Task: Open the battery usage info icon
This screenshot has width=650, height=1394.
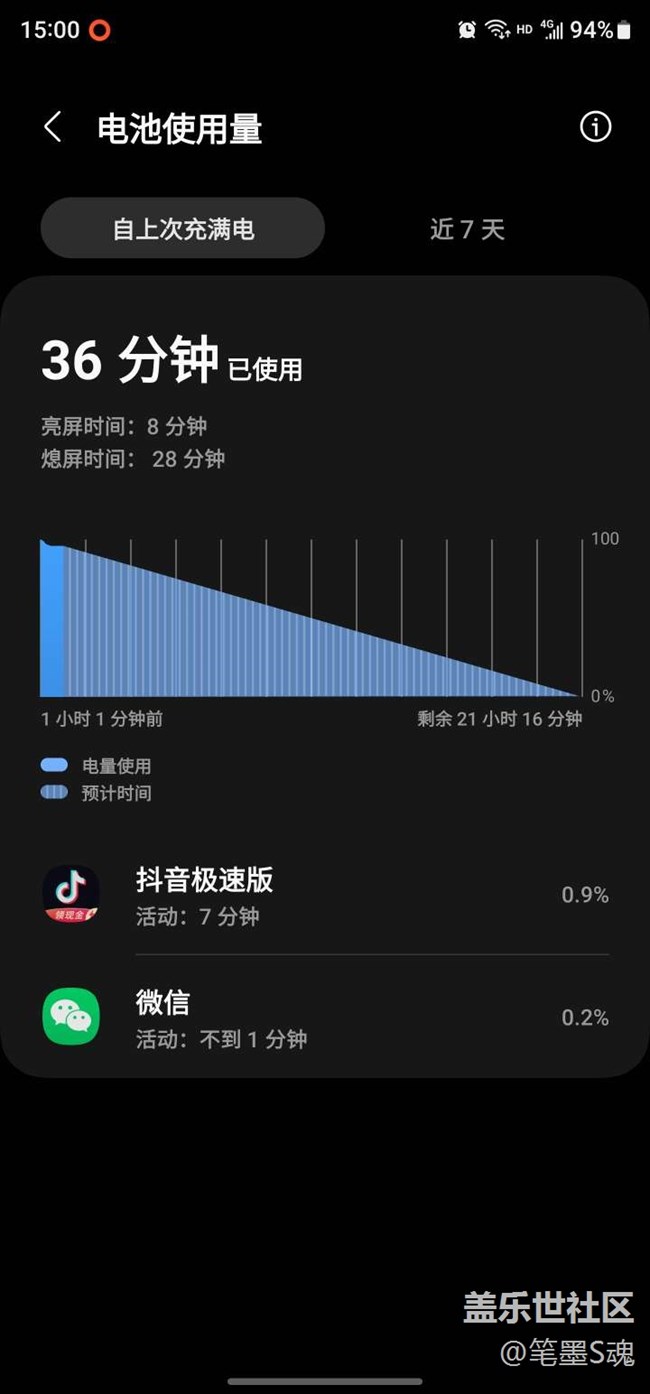Action: click(595, 127)
